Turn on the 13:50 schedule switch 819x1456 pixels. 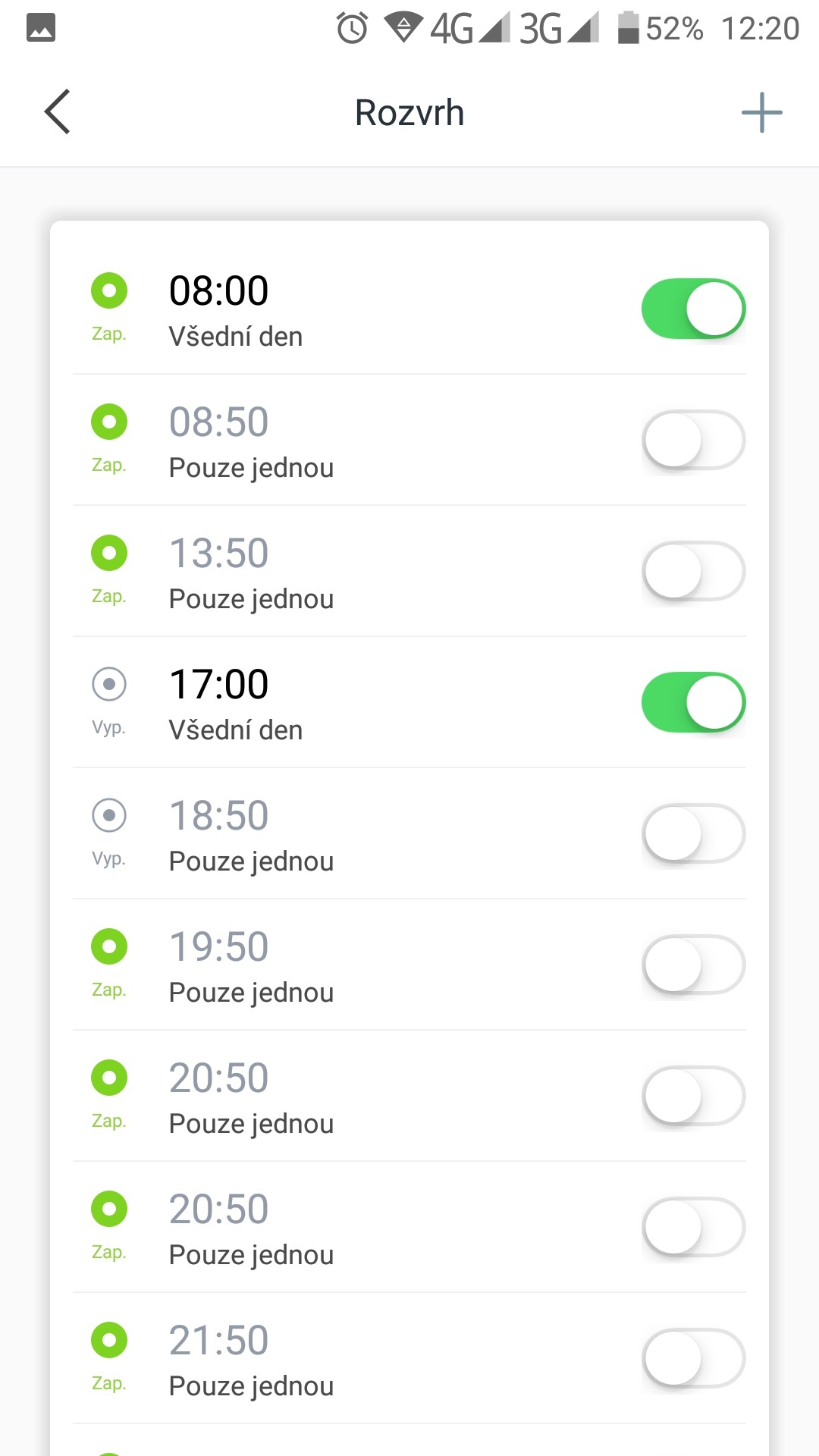693,571
